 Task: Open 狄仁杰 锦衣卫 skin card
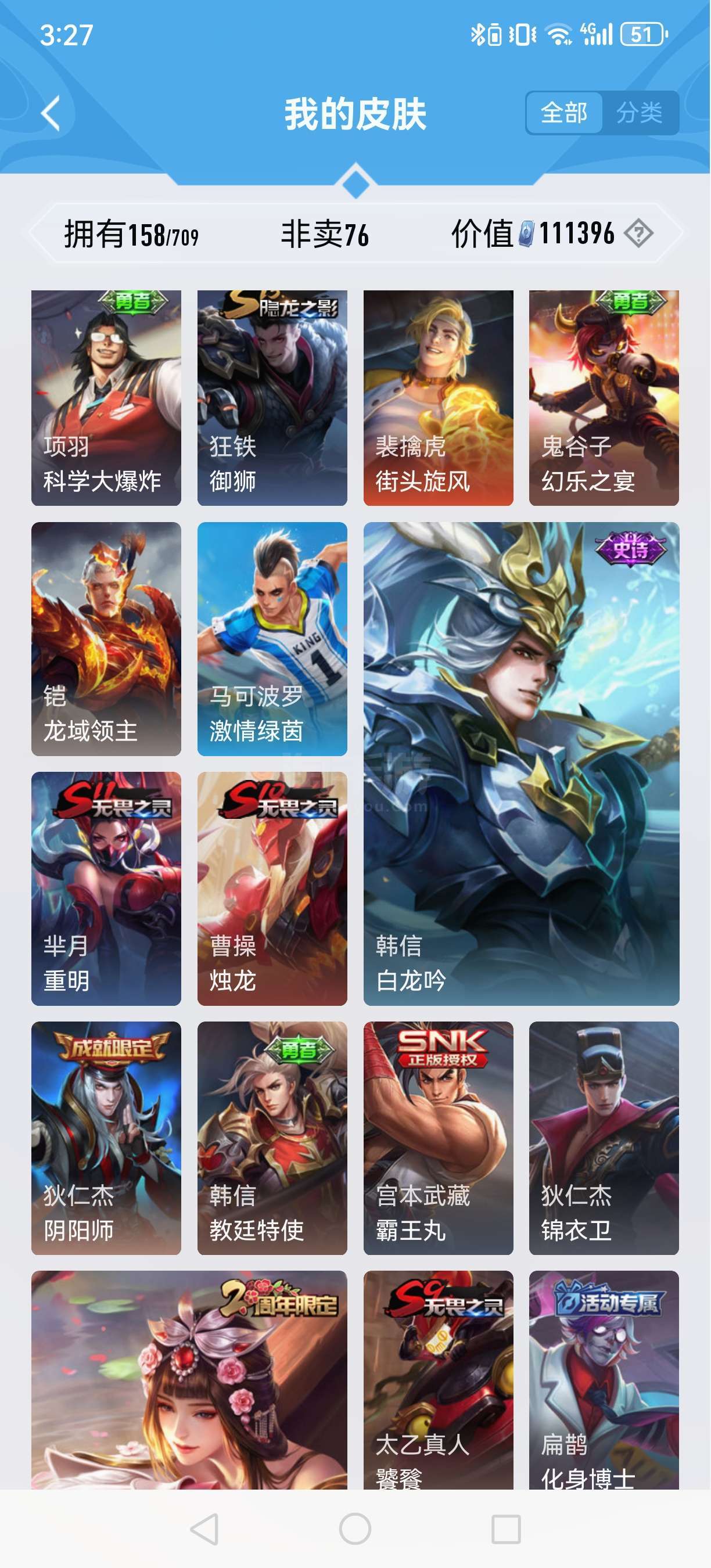[604, 1138]
